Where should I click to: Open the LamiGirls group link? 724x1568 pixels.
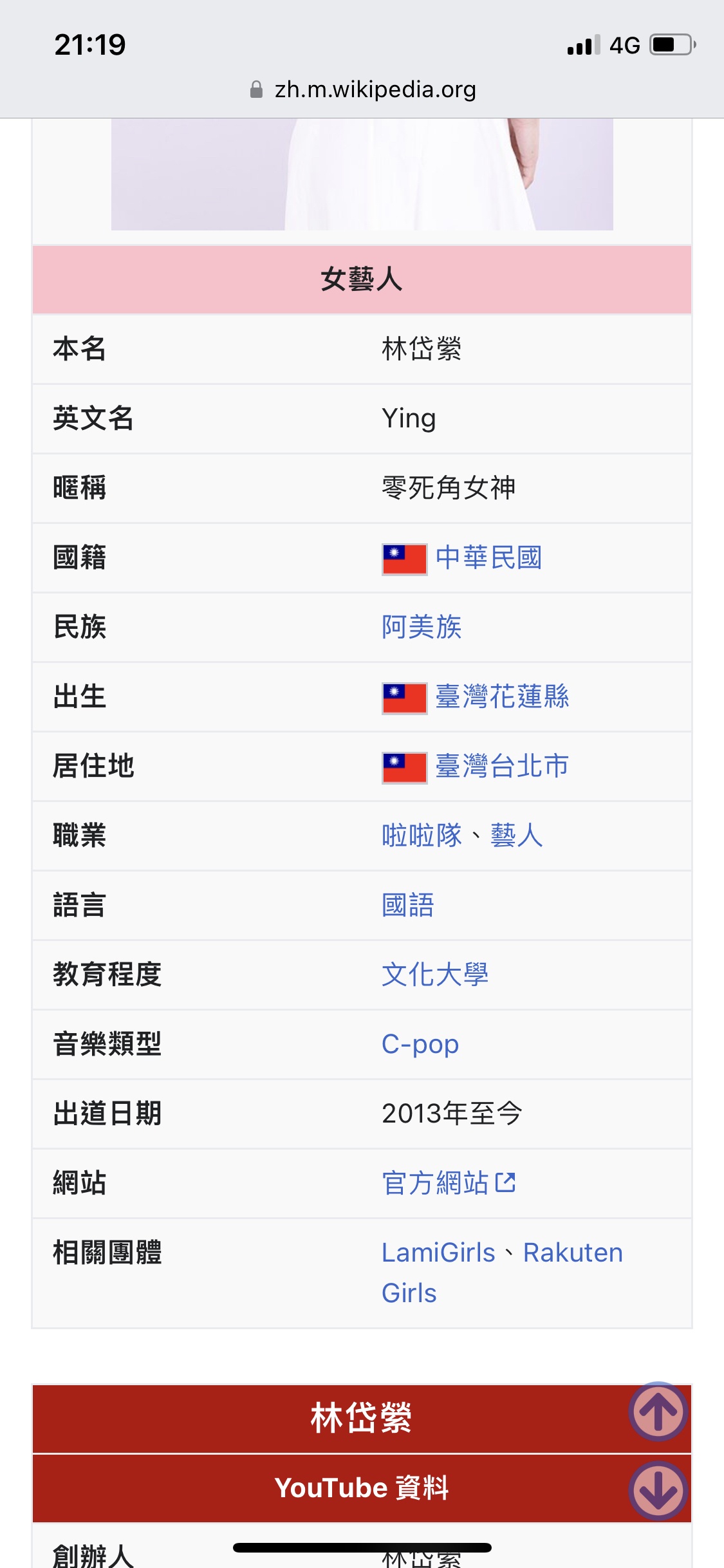(x=438, y=1253)
